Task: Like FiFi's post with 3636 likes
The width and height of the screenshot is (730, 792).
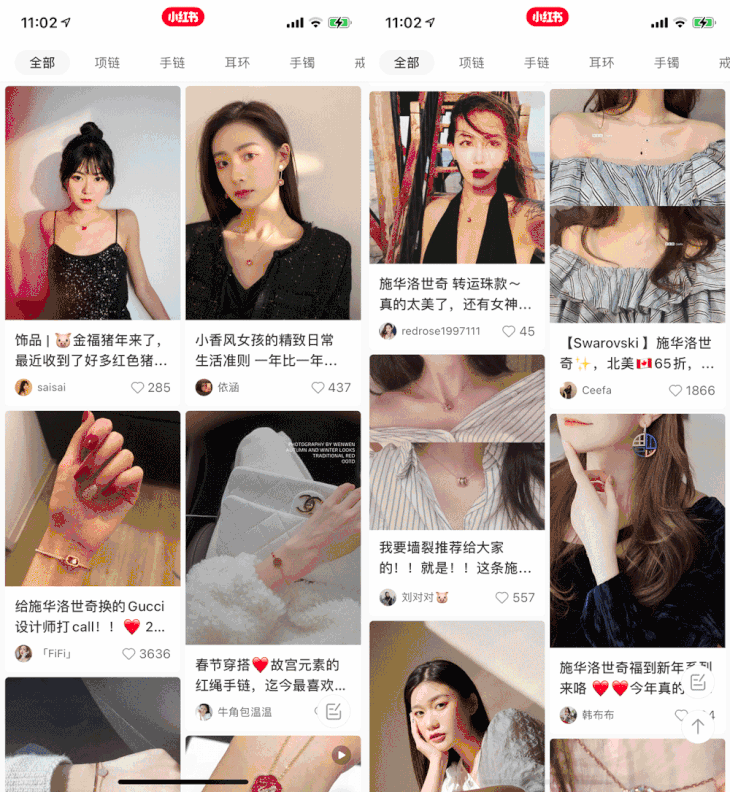Action: click(129, 654)
